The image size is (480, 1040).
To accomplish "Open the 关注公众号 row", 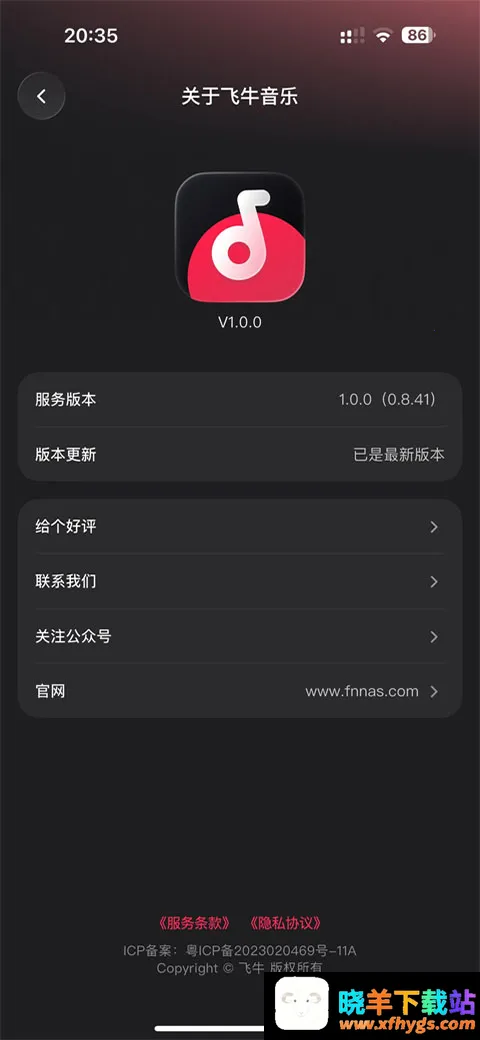I will [x=240, y=637].
